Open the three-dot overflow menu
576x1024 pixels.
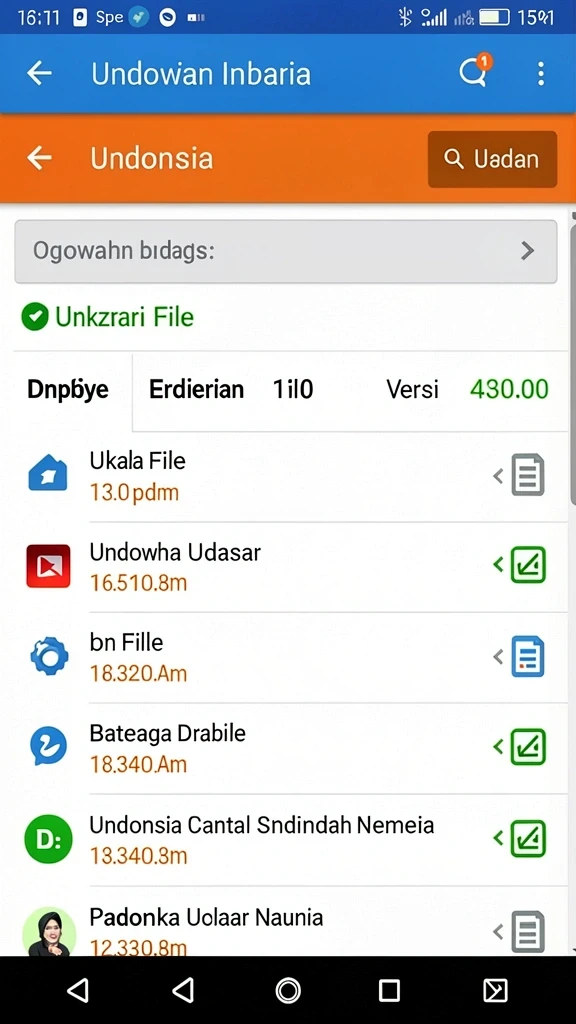tap(540, 74)
